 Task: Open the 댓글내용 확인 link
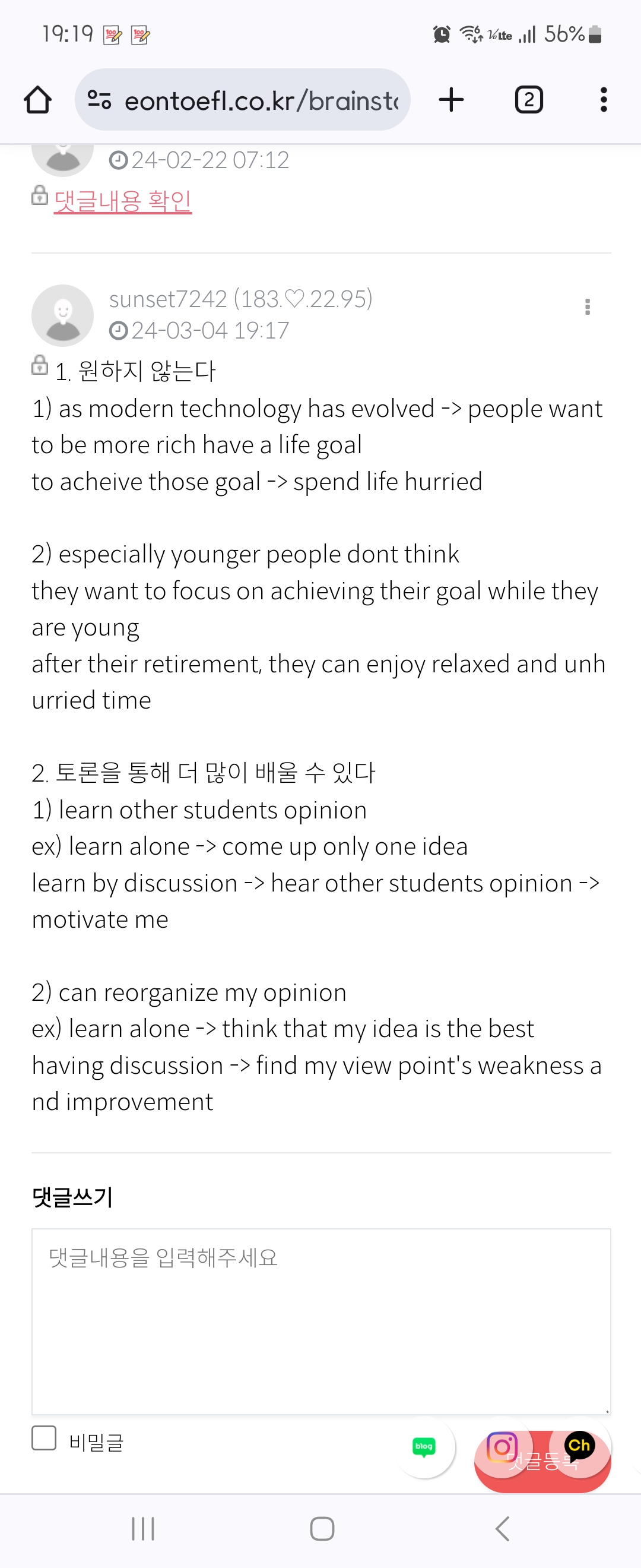pos(123,201)
